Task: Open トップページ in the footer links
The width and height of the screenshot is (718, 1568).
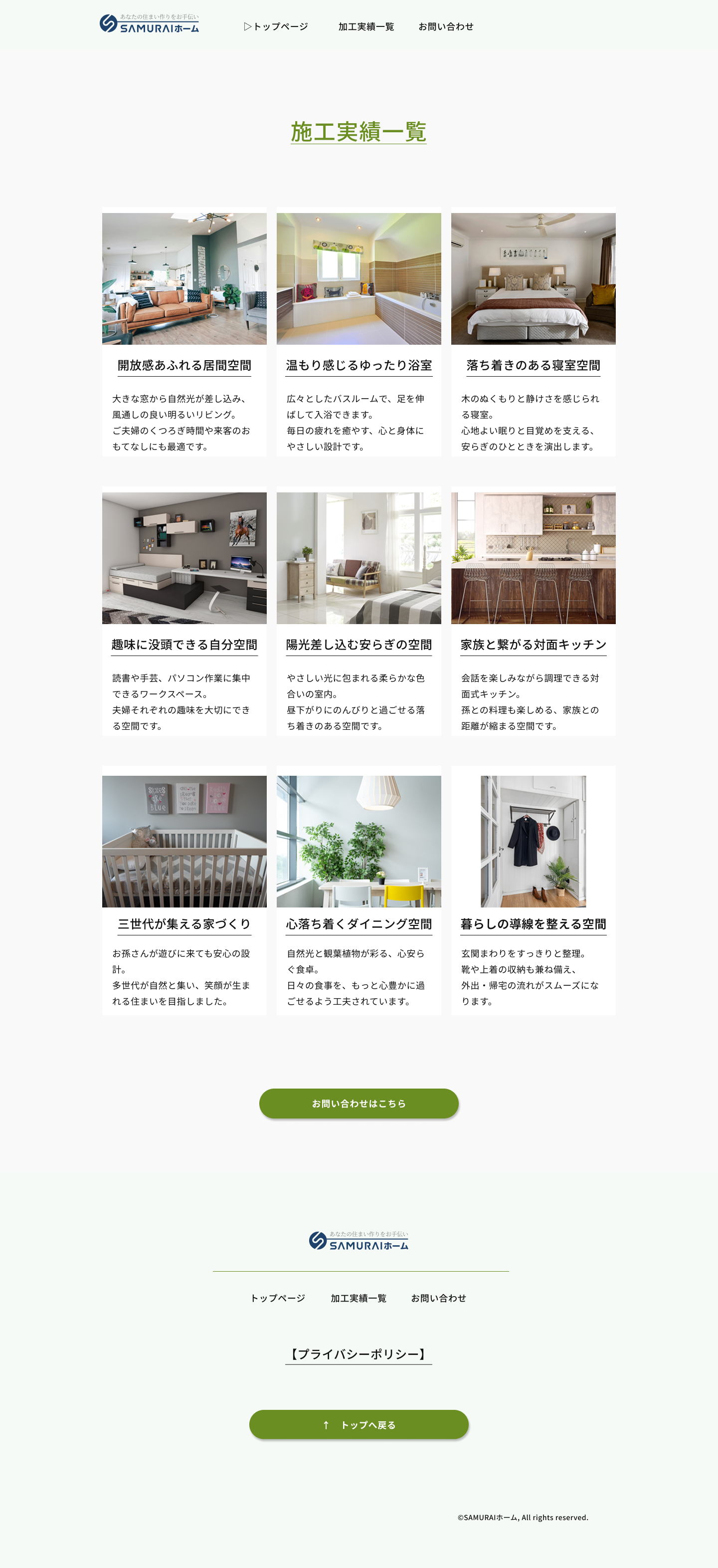Action: click(277, 1298)
